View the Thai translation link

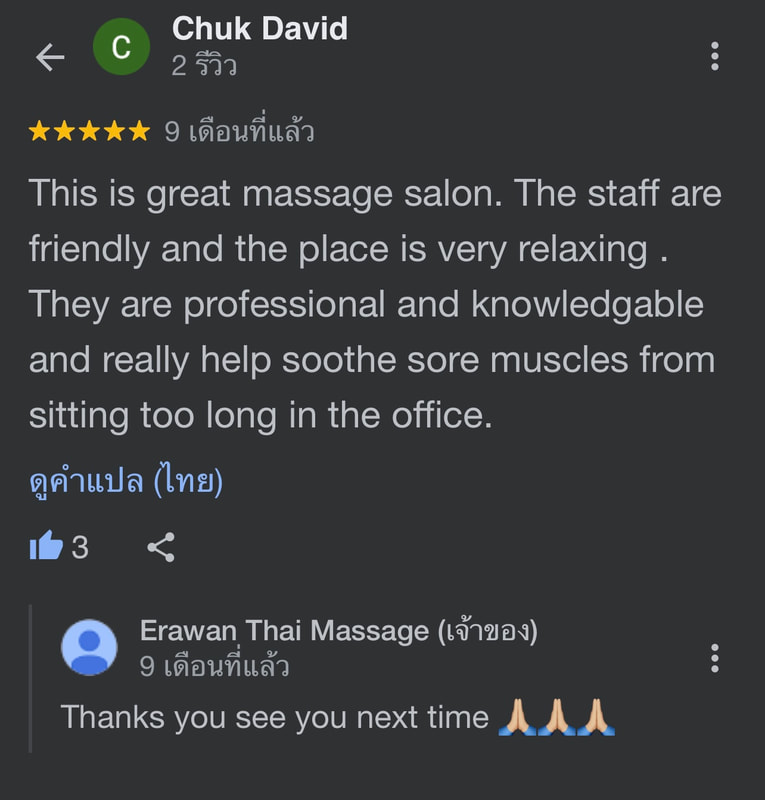(x=126, y=482)
